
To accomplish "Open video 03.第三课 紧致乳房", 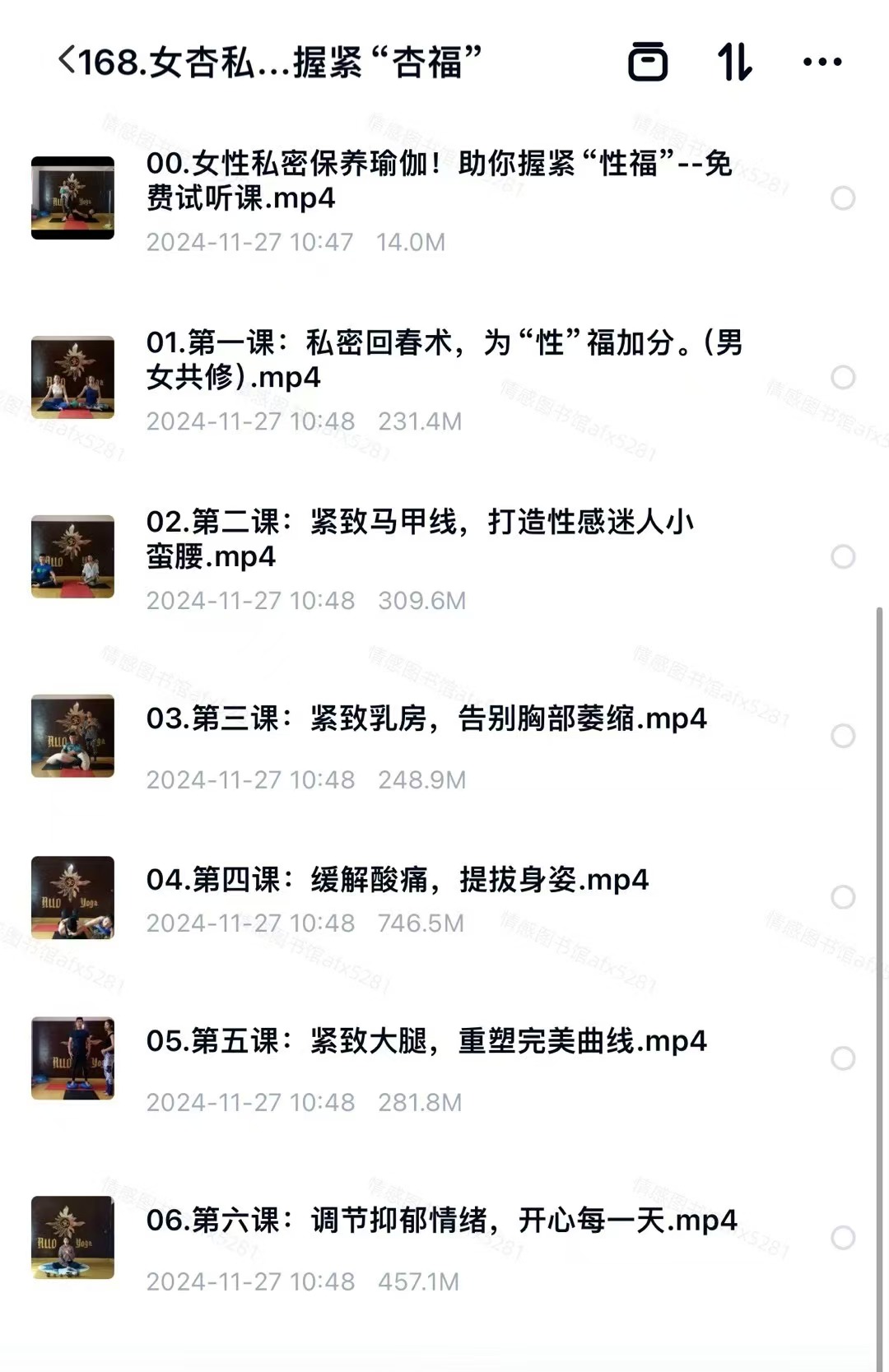I will click(426, 719).
